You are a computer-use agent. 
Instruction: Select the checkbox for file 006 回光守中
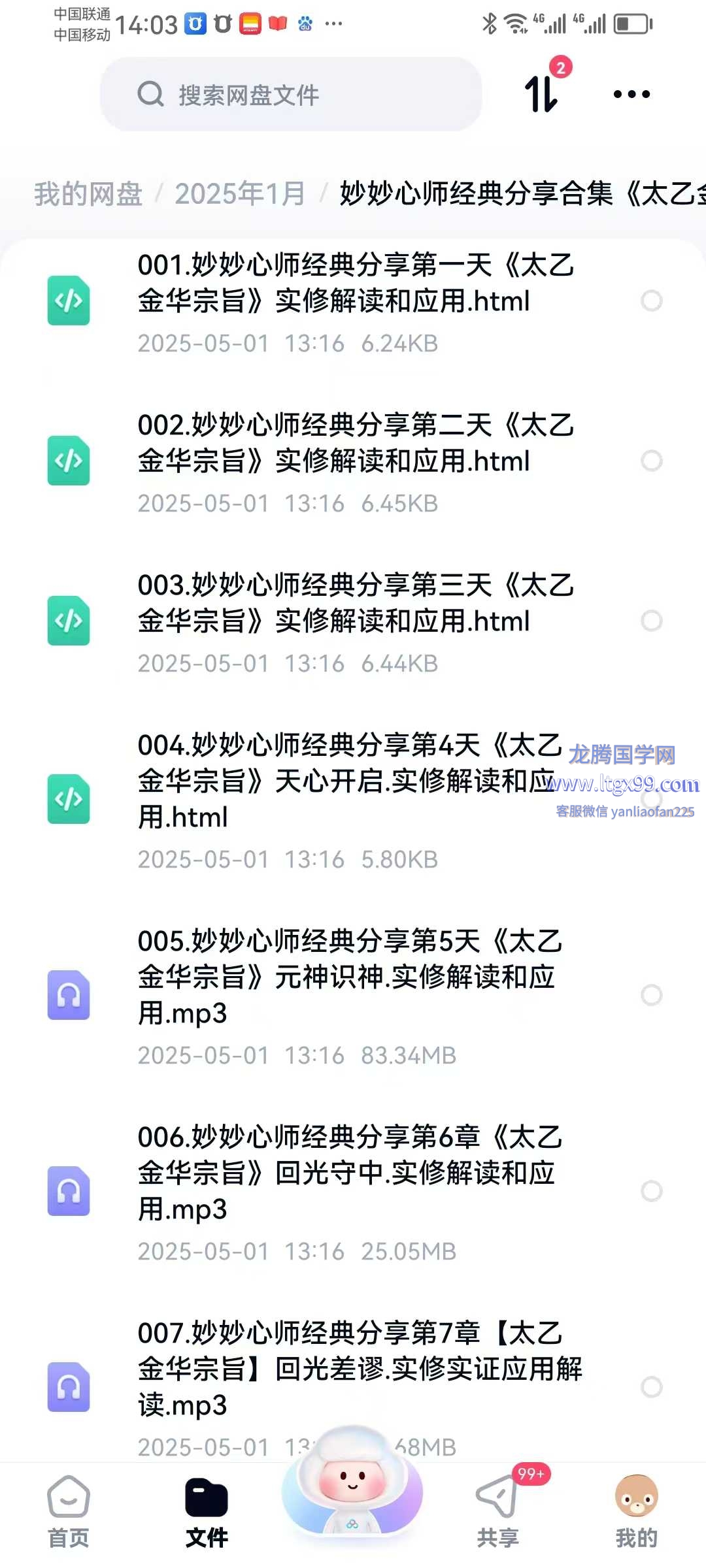pyautogui.click(x=651, y=1190)
